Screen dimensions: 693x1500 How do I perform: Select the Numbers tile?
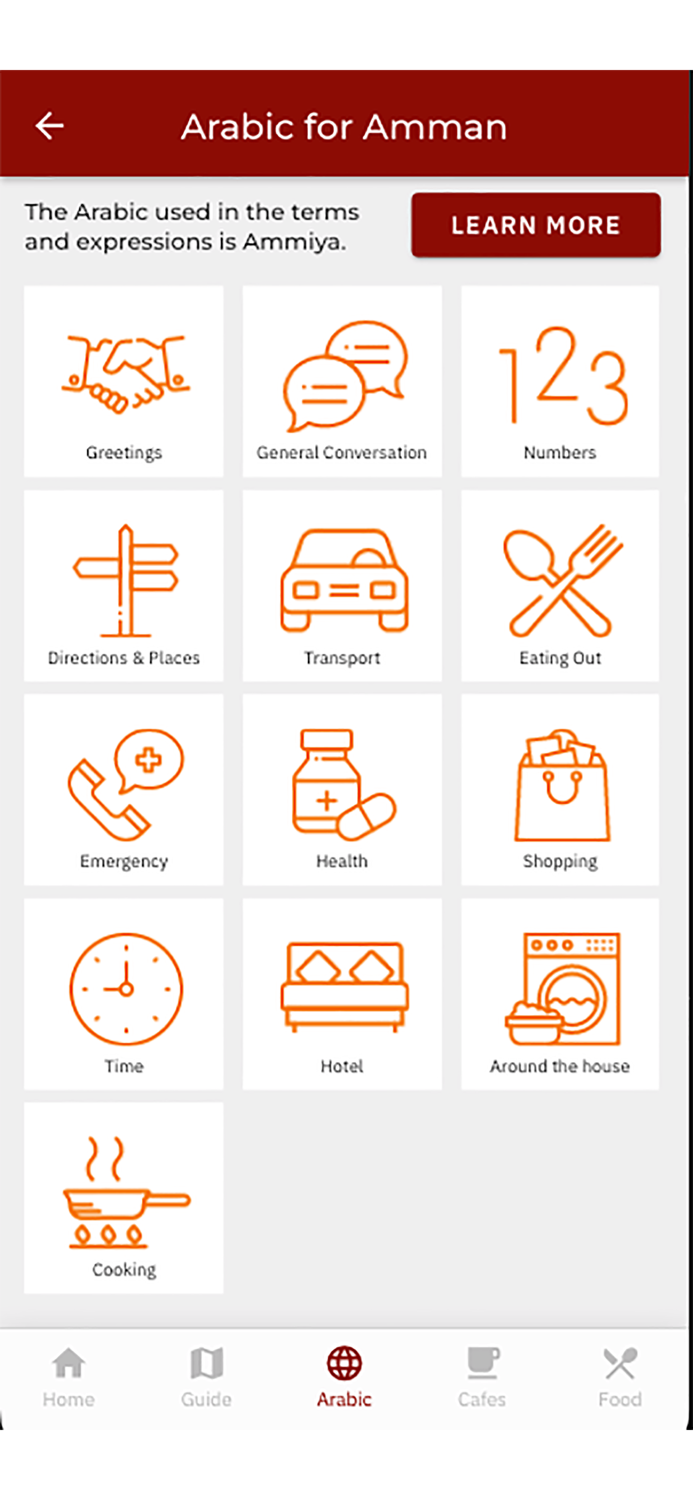pos(560,381)
